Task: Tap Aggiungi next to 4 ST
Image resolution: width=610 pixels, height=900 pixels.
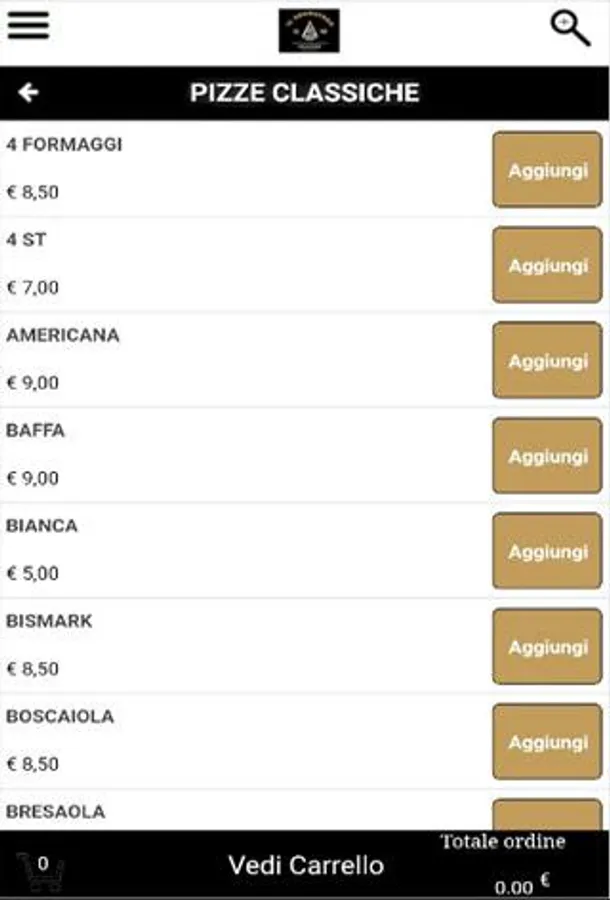Action: pos(547,265)
